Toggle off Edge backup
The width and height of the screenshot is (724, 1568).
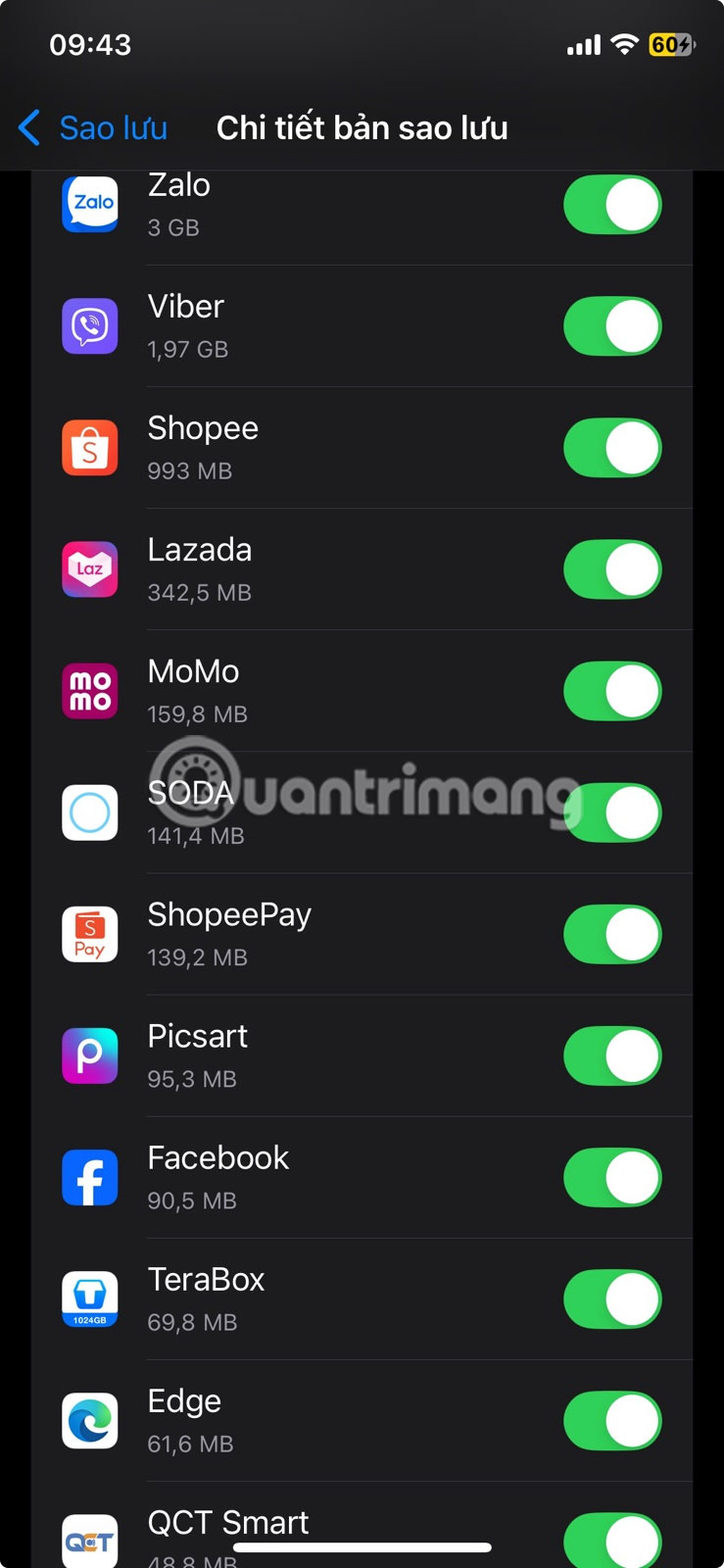(x=612, y=1420)
